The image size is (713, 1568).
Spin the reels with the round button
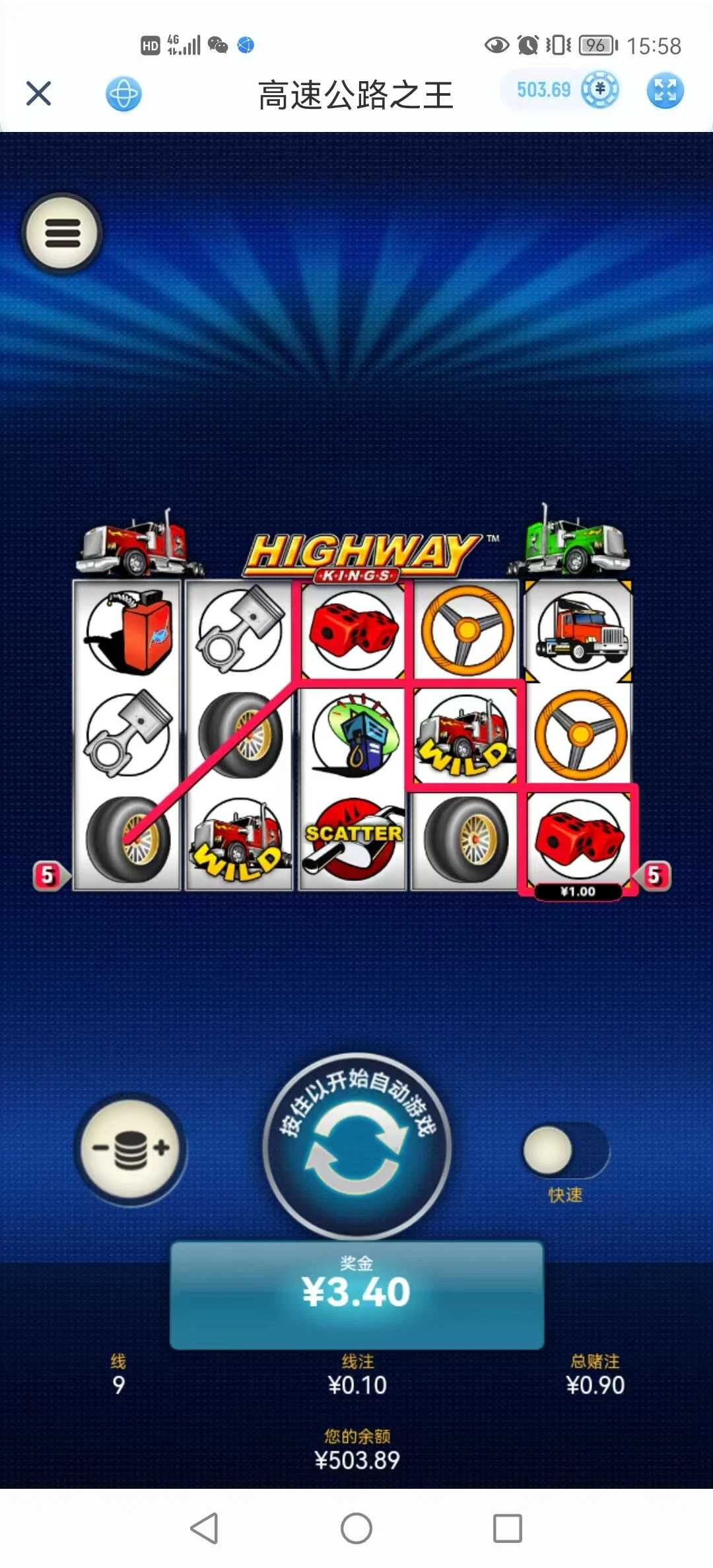pos(356,1147)
